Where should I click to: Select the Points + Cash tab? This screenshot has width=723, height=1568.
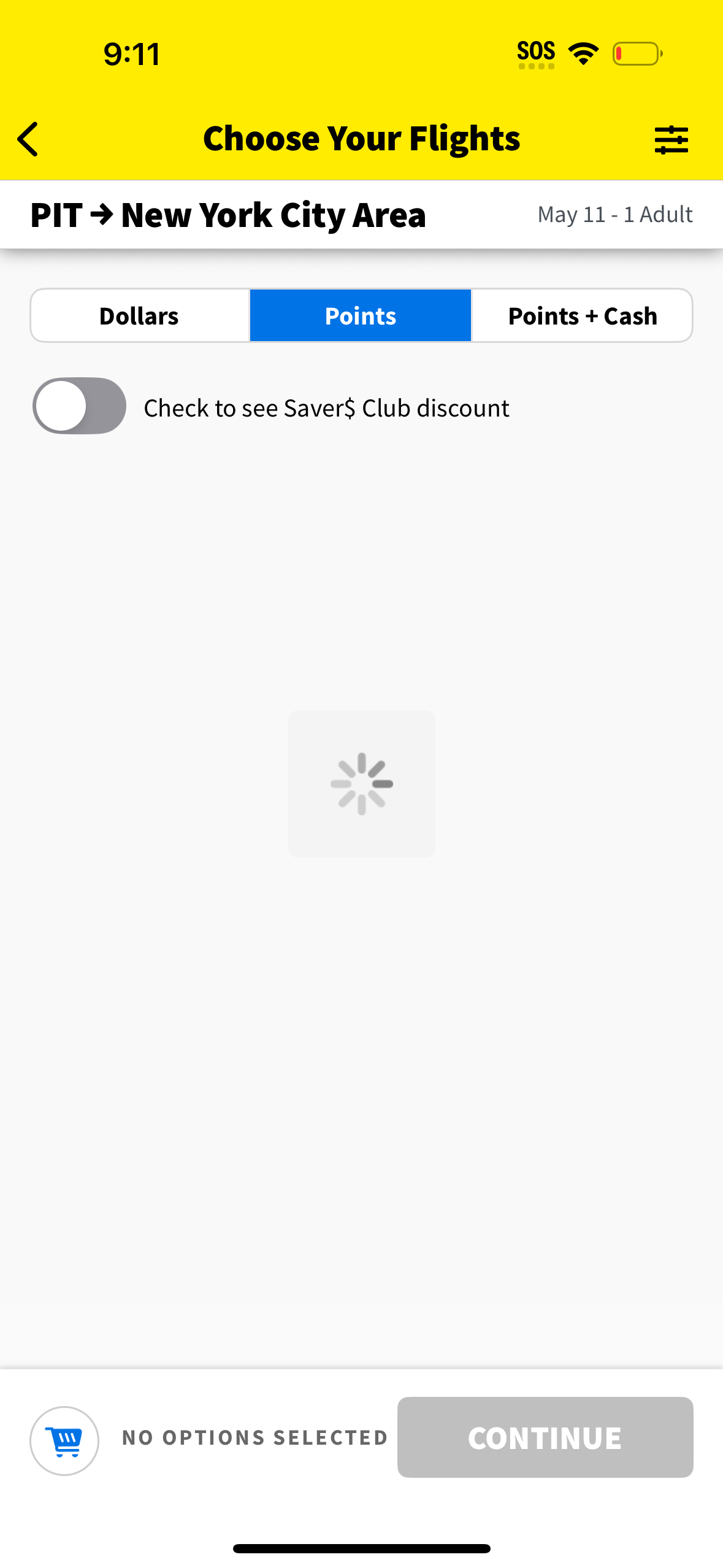click(581, 315)
